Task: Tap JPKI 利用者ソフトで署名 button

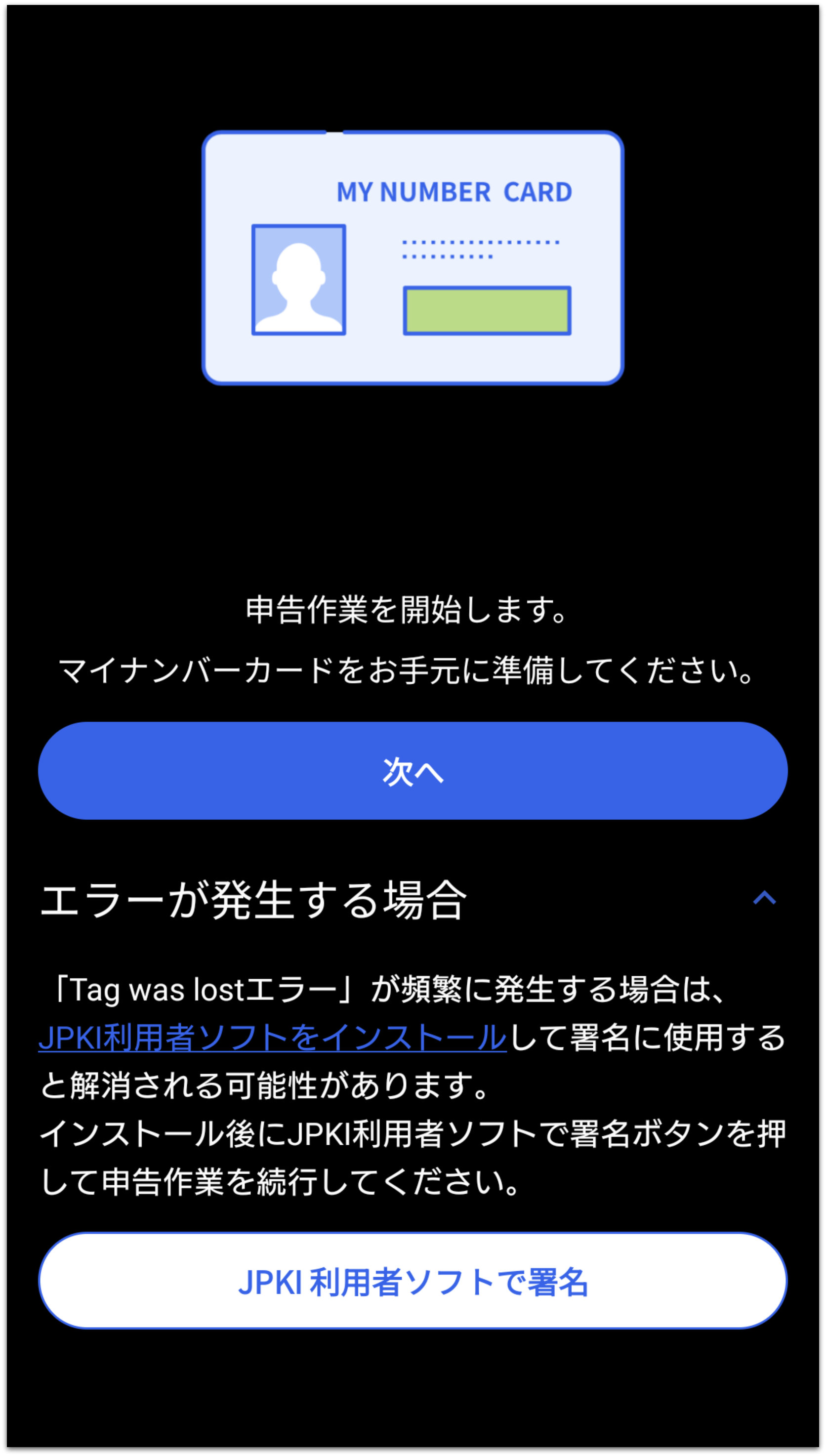Action: (x=413, y=1281)
